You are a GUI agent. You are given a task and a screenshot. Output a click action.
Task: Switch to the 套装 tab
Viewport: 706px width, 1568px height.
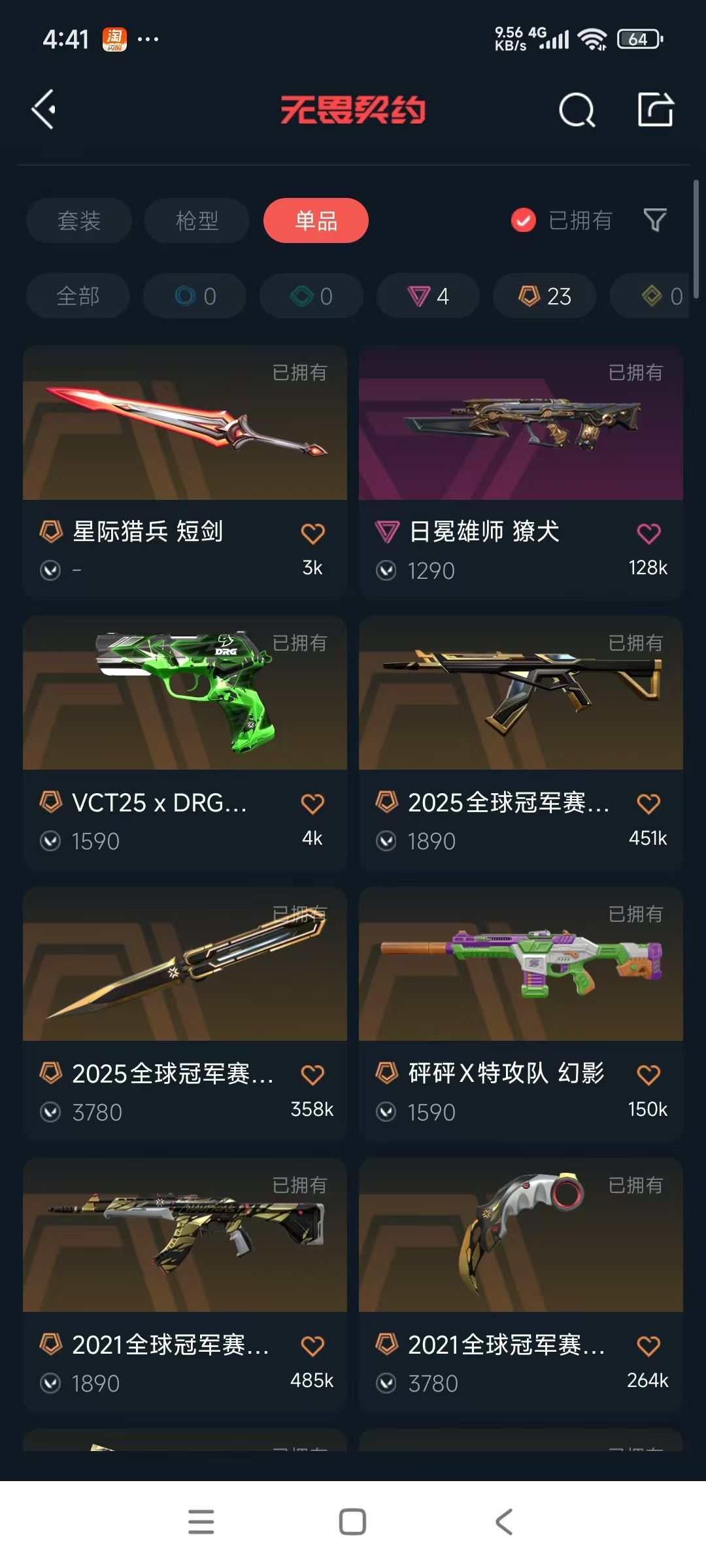pyautogui.click(x=79, y=221)
